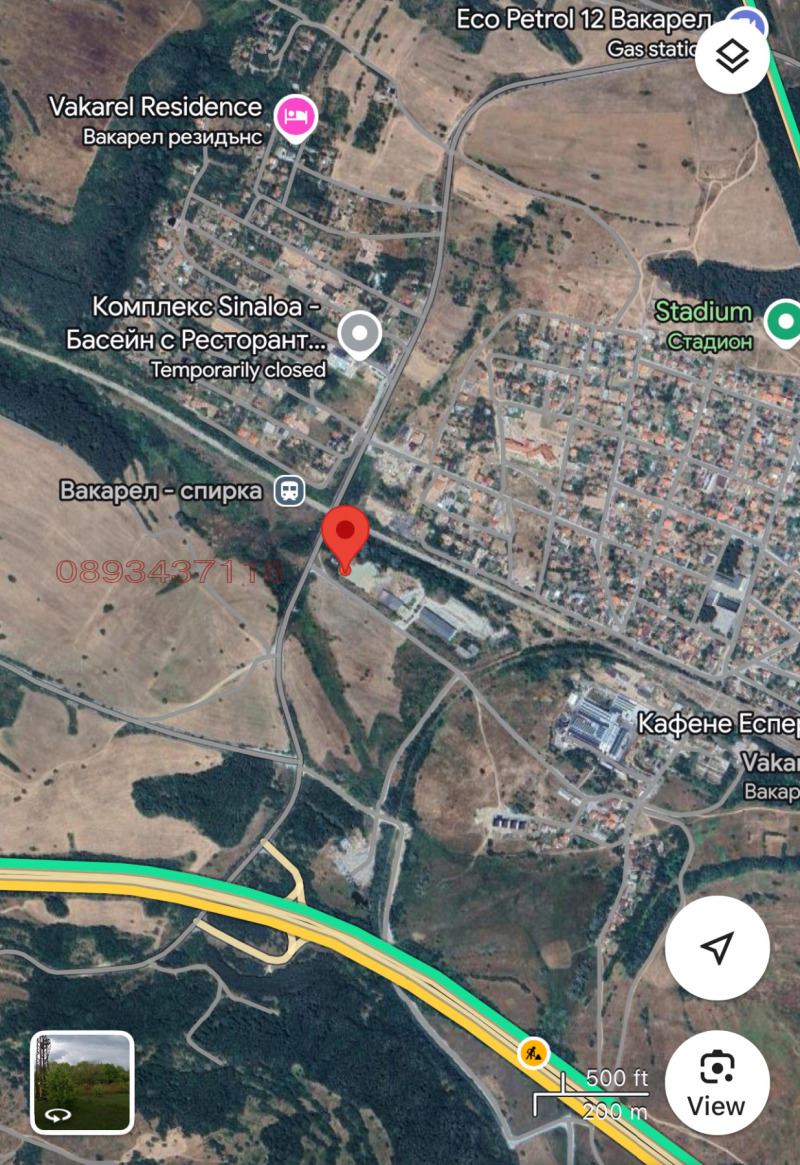The width and height of the screenshot is (800, 1165).
Task: Select the Вакарел - спирка train stop
Action: coord(290,490)
